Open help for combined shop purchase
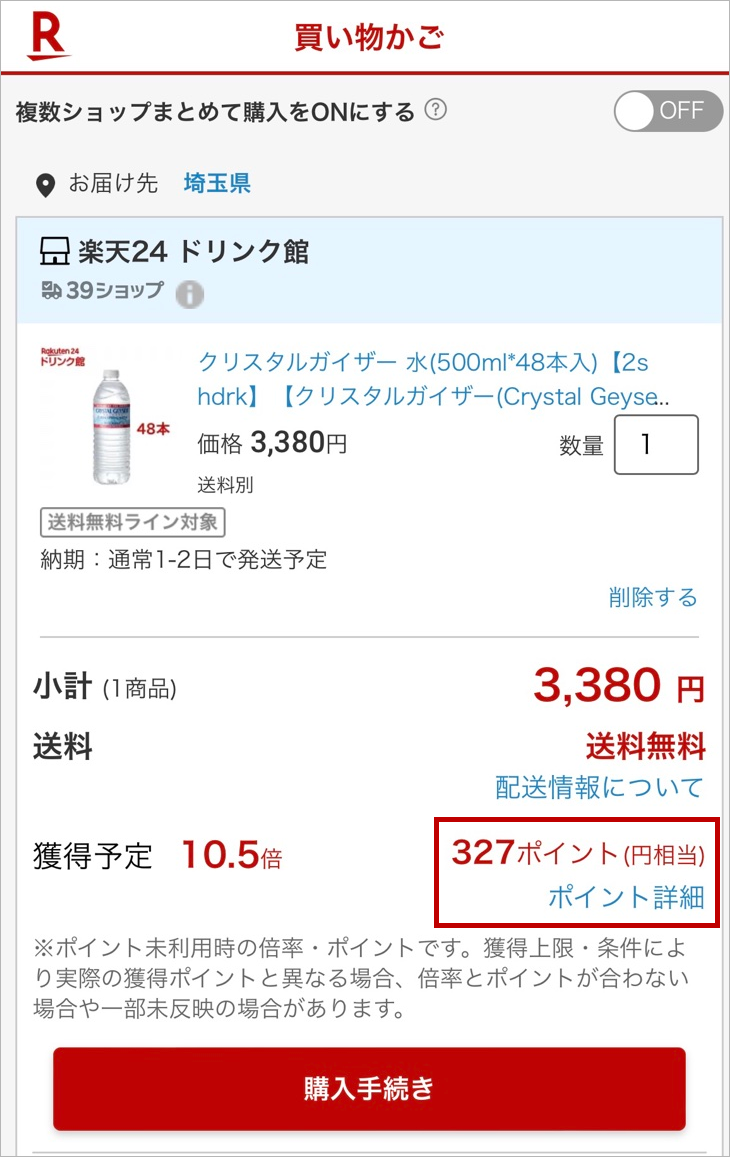This screenshot has height=1157, width=730. (435, 110)
